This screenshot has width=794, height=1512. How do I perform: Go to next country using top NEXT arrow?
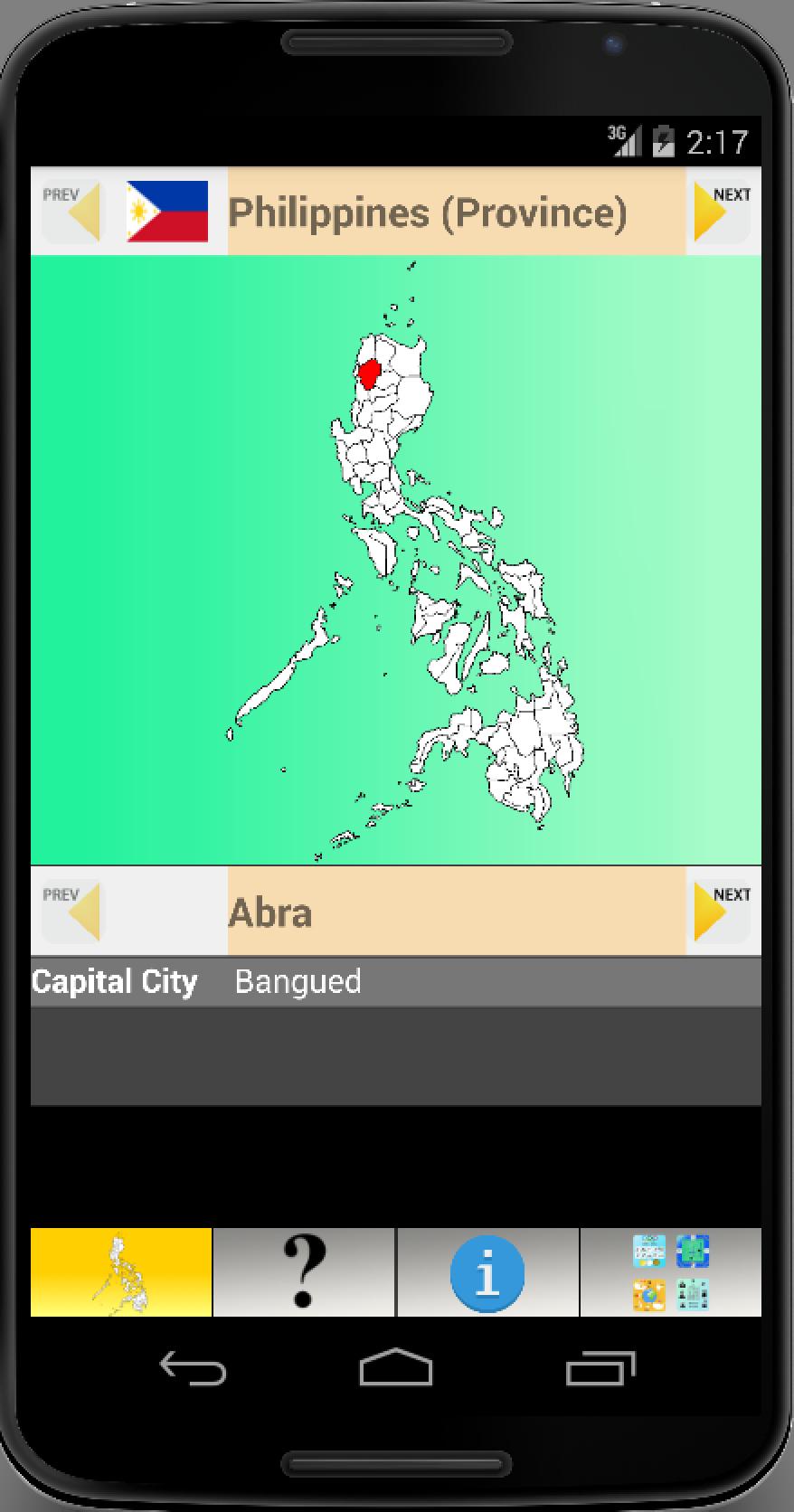click(x=721, y=212)
